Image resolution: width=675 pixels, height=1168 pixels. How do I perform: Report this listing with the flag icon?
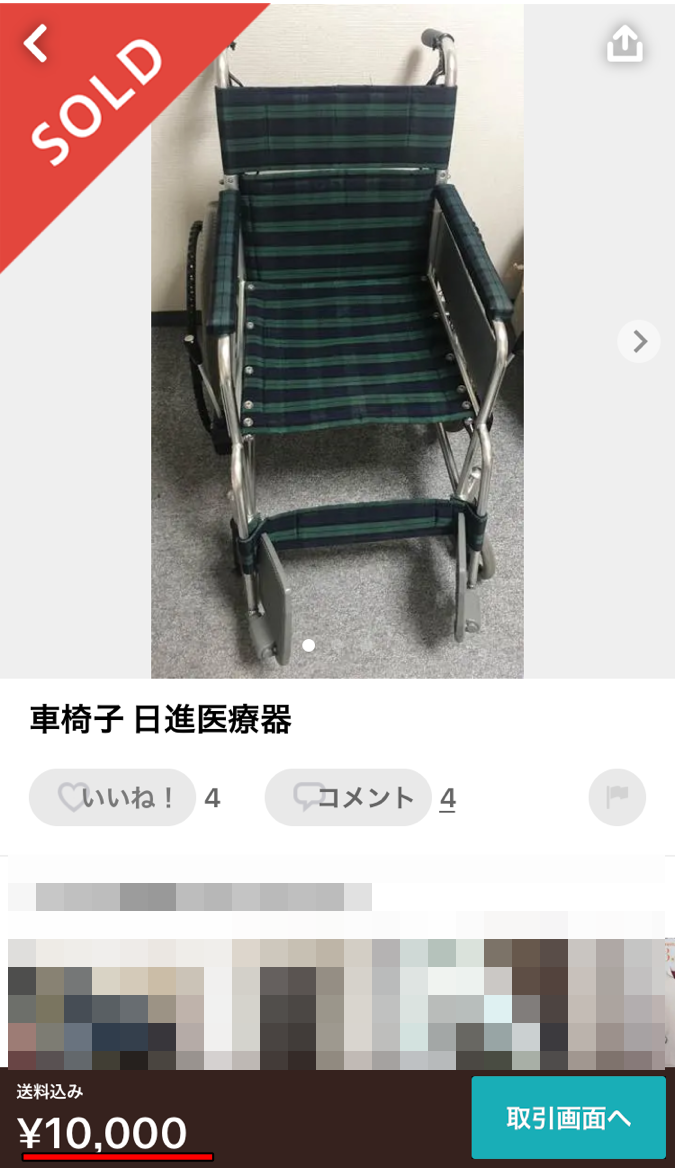(617, 797)
